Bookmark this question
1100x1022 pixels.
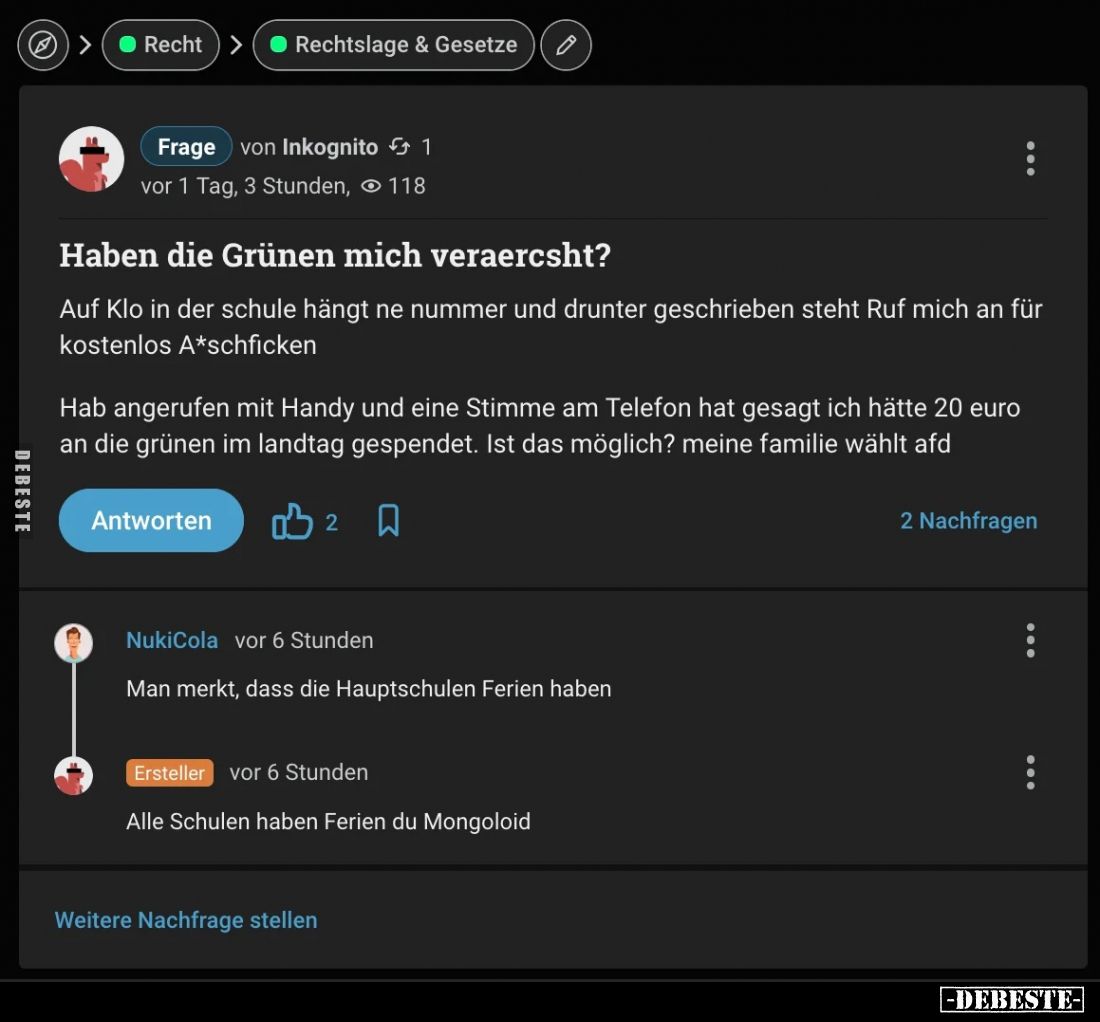[389, 521]
